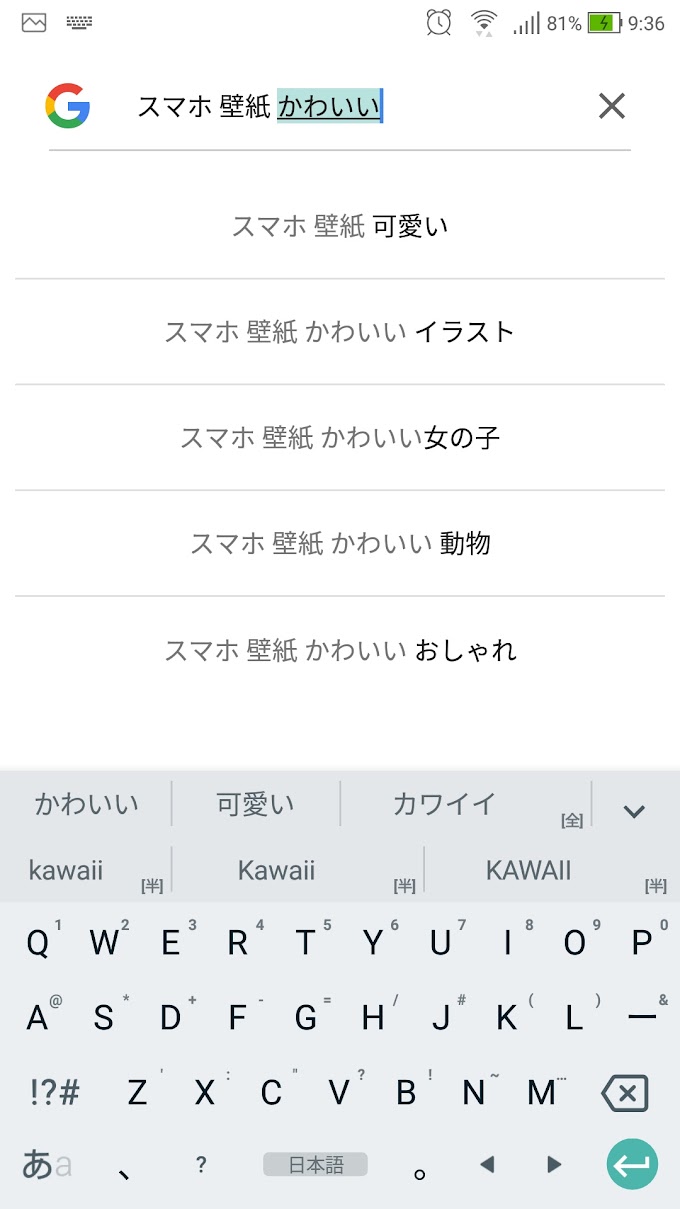The height and width of the screenshot is (1209, 680).
Task: Select the hiragana candidate かわいい
Action: pos(86,804)
